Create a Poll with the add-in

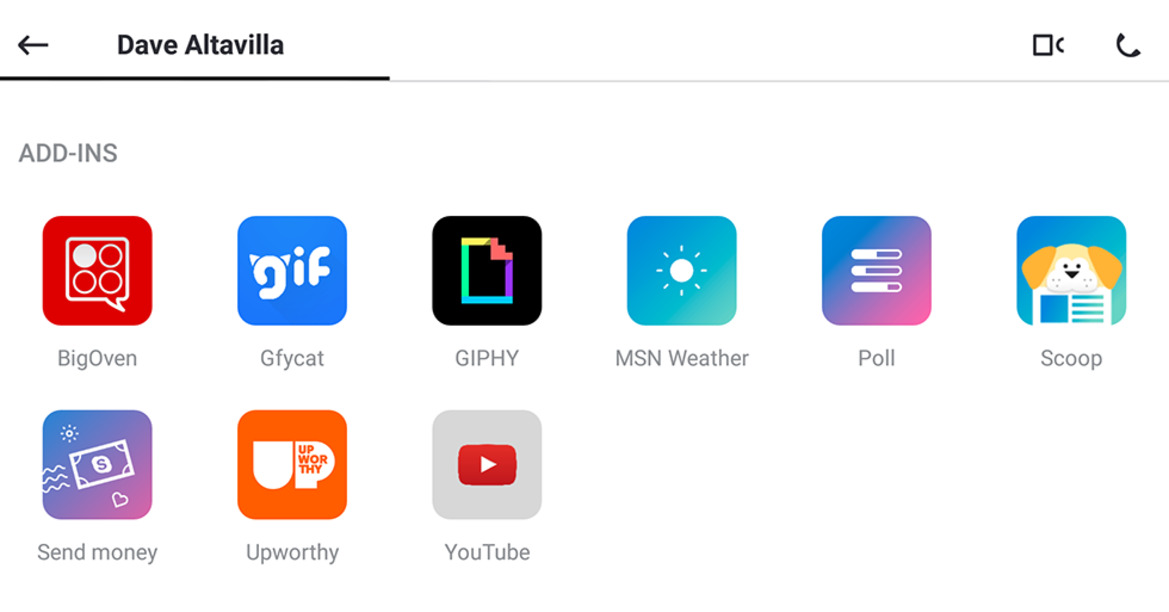click(x=877, y=271)
